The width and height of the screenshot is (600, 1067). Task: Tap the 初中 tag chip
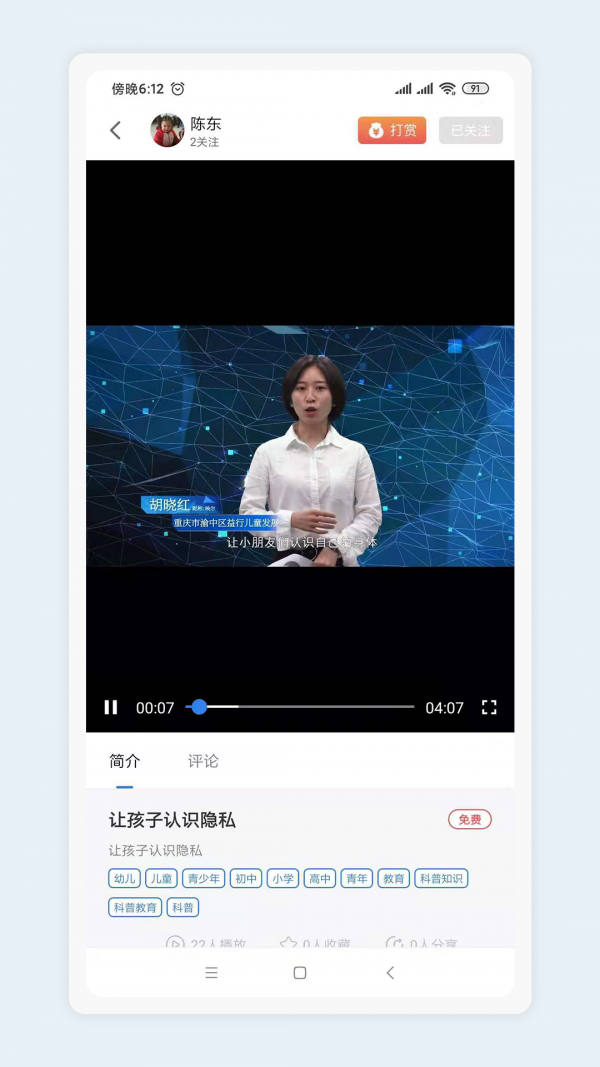[x=245, y=878]
